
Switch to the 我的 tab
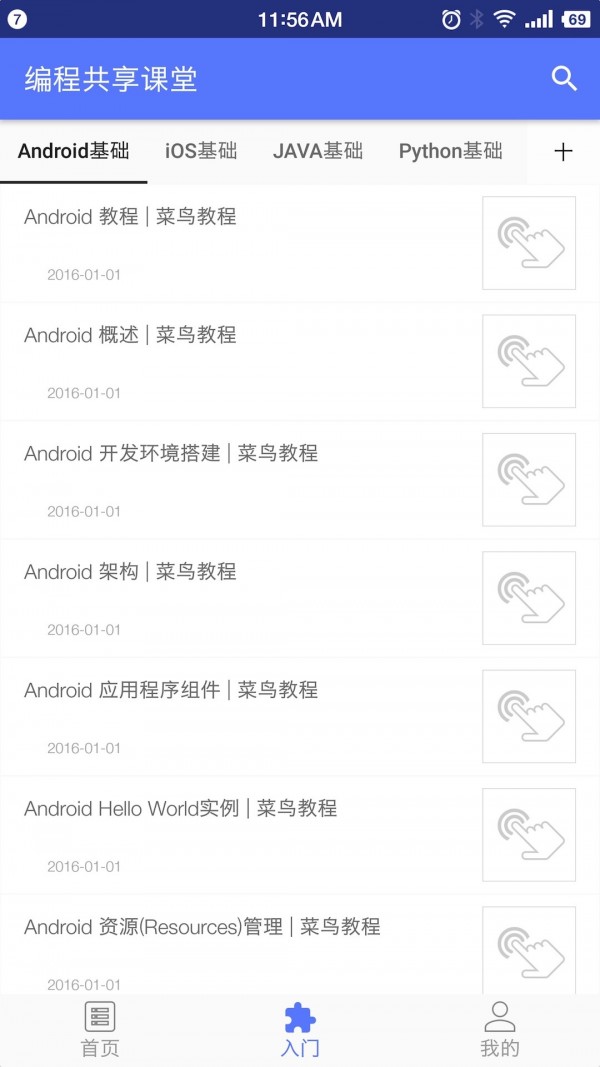500,1030
